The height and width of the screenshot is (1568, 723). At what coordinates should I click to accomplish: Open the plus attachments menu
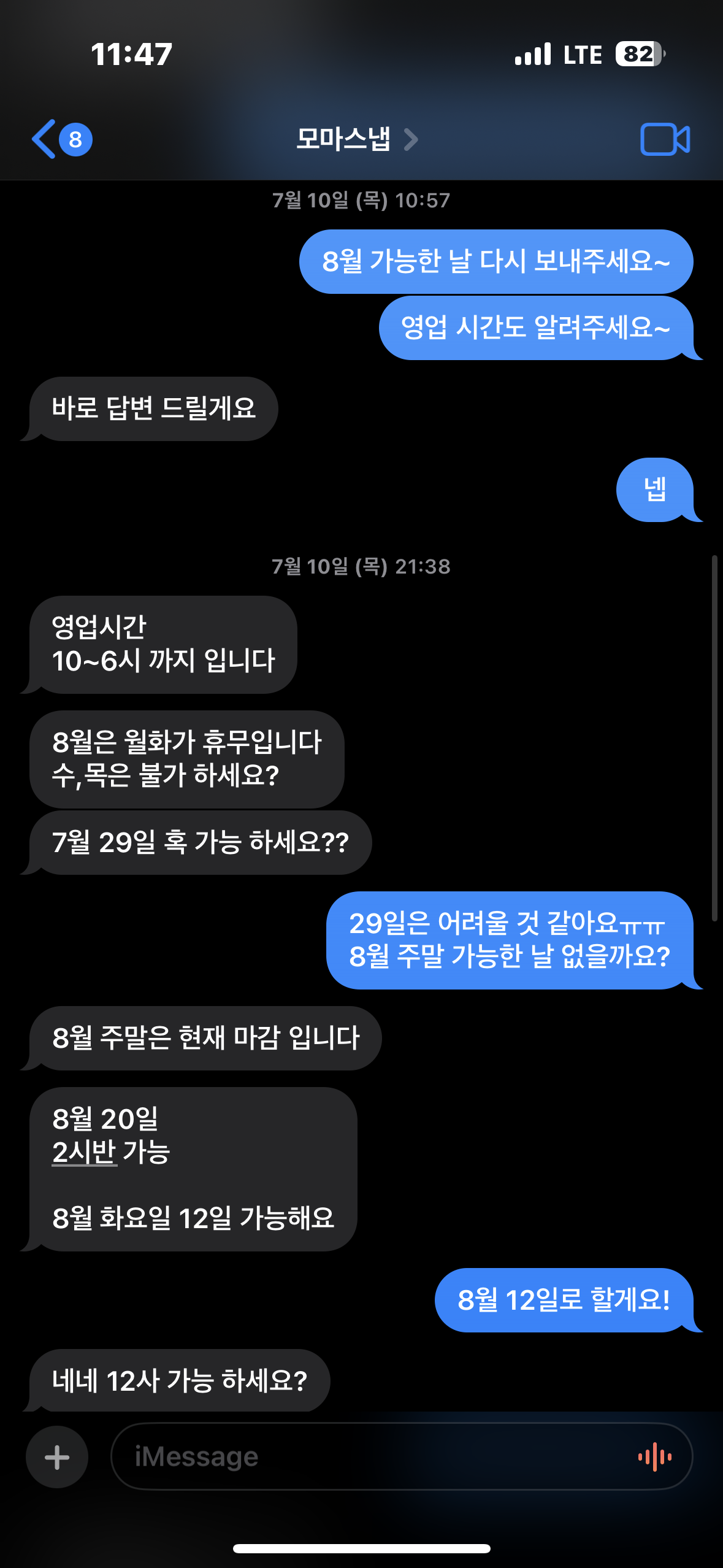[57, 1457]
